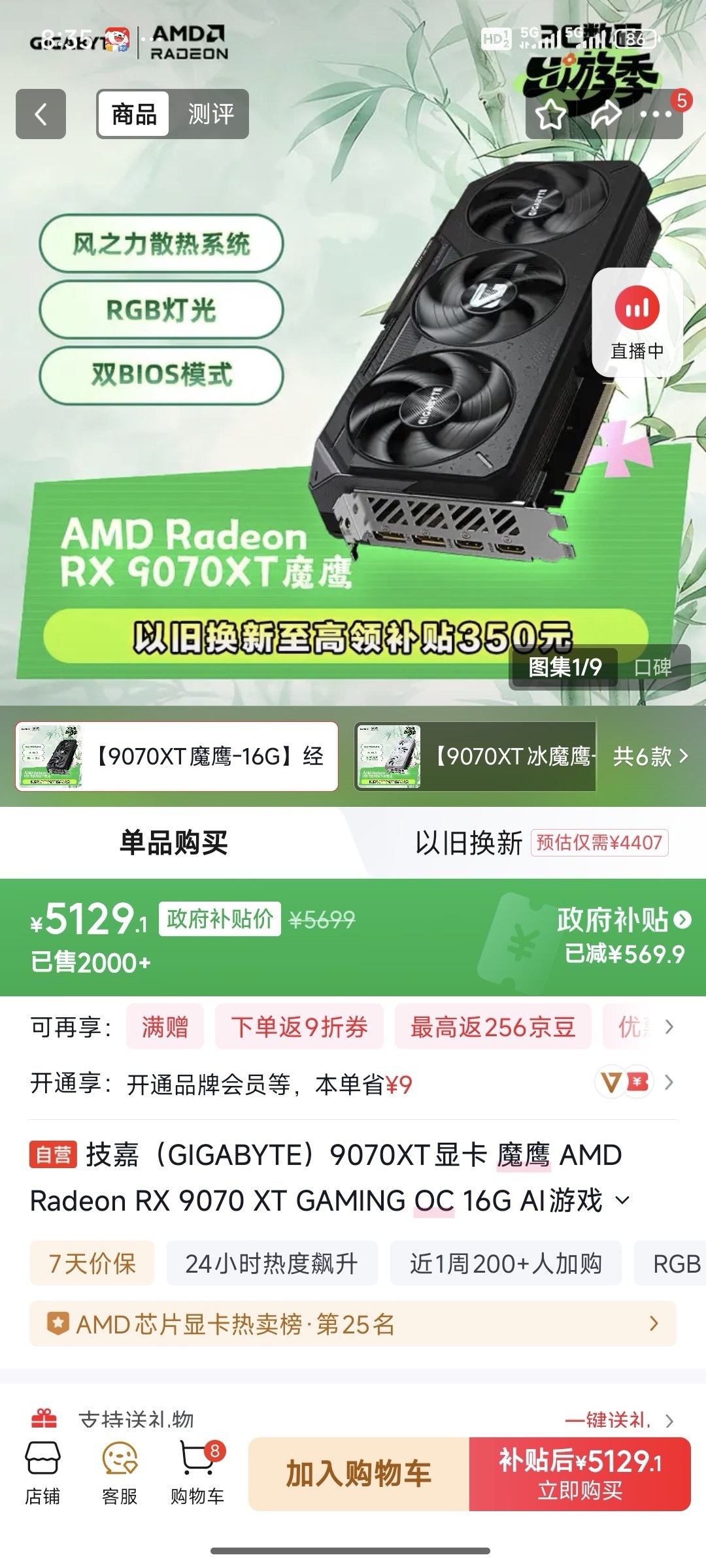Contact 客服 customer service
706x1568 pixels.
pyautogui.click(x=120, y=1473)
